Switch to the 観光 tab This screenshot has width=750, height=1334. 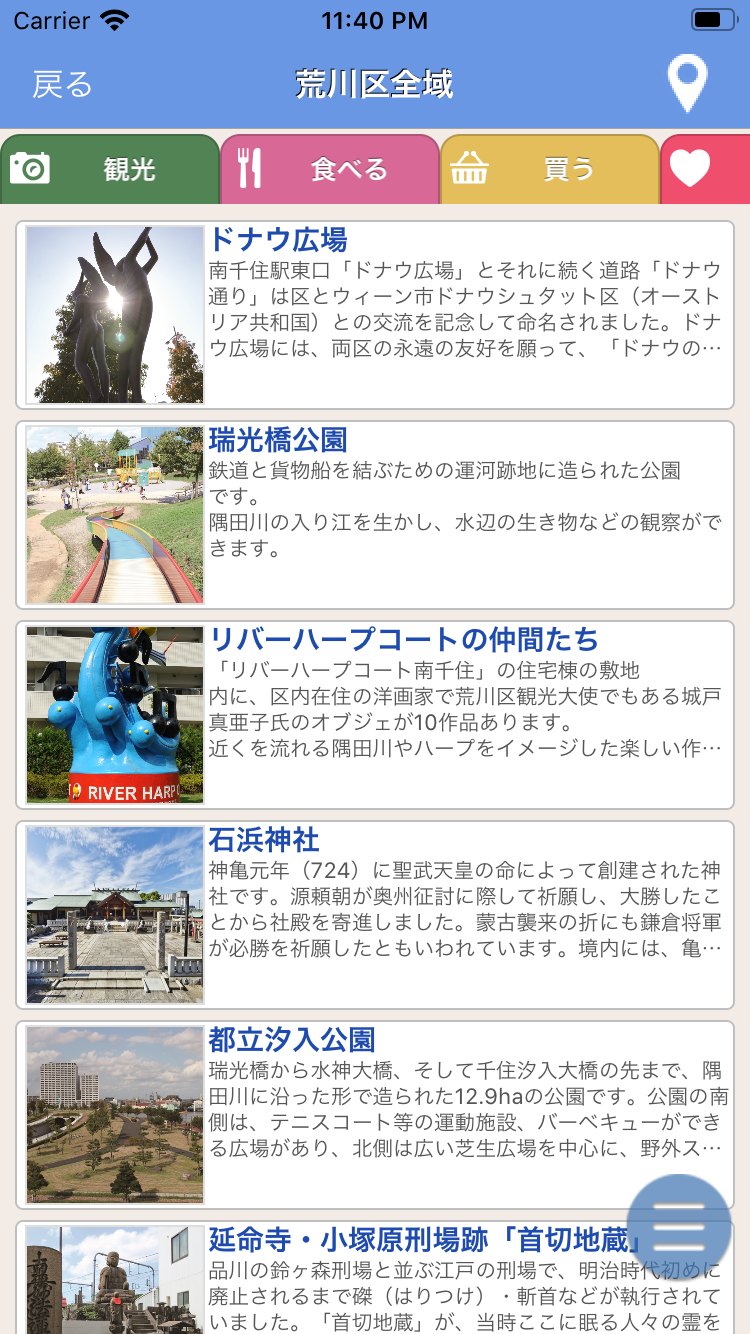click(110, 169)
